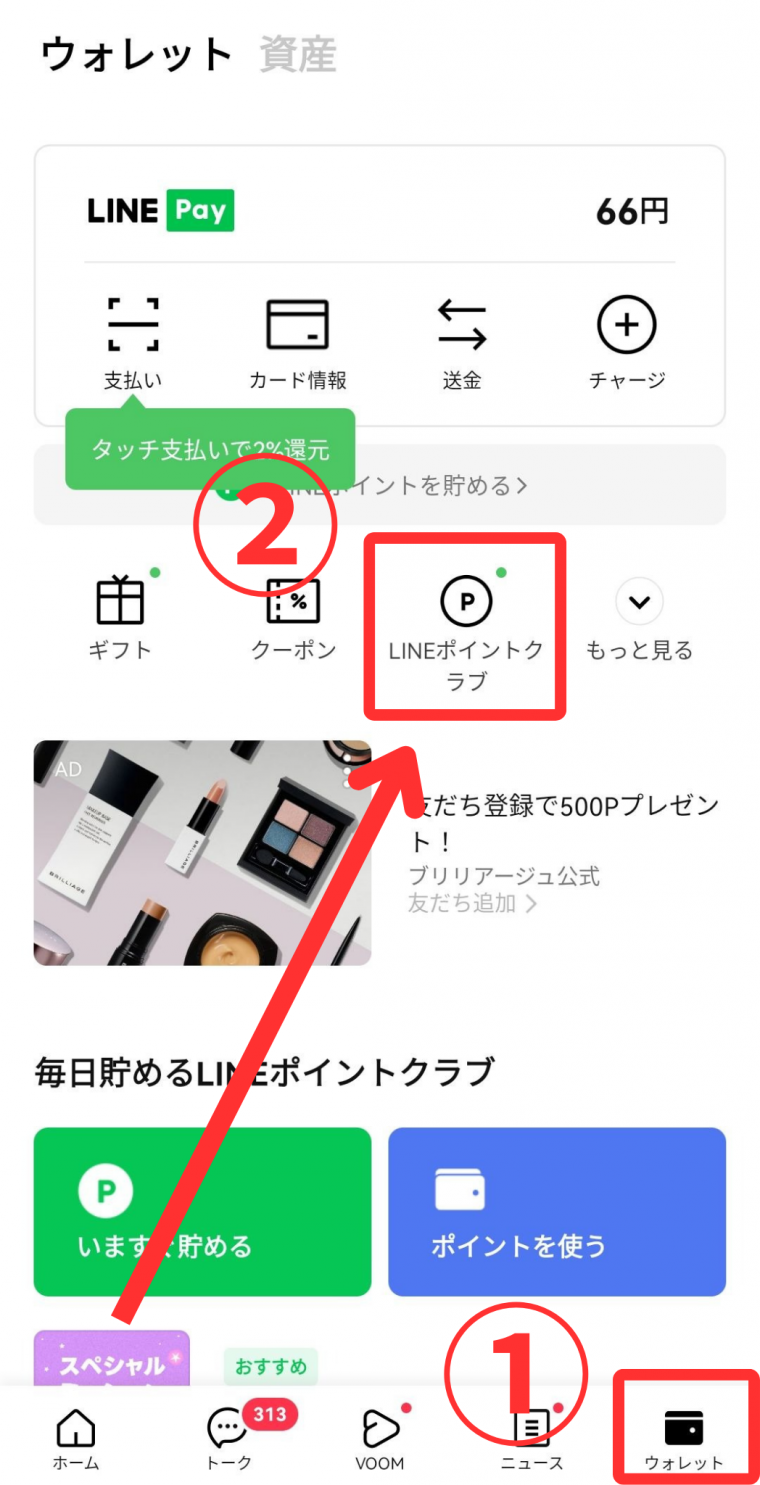Open LINEポイントクラブ
The height and width of the screenshot is (1485, 760).
pos(466,627)
